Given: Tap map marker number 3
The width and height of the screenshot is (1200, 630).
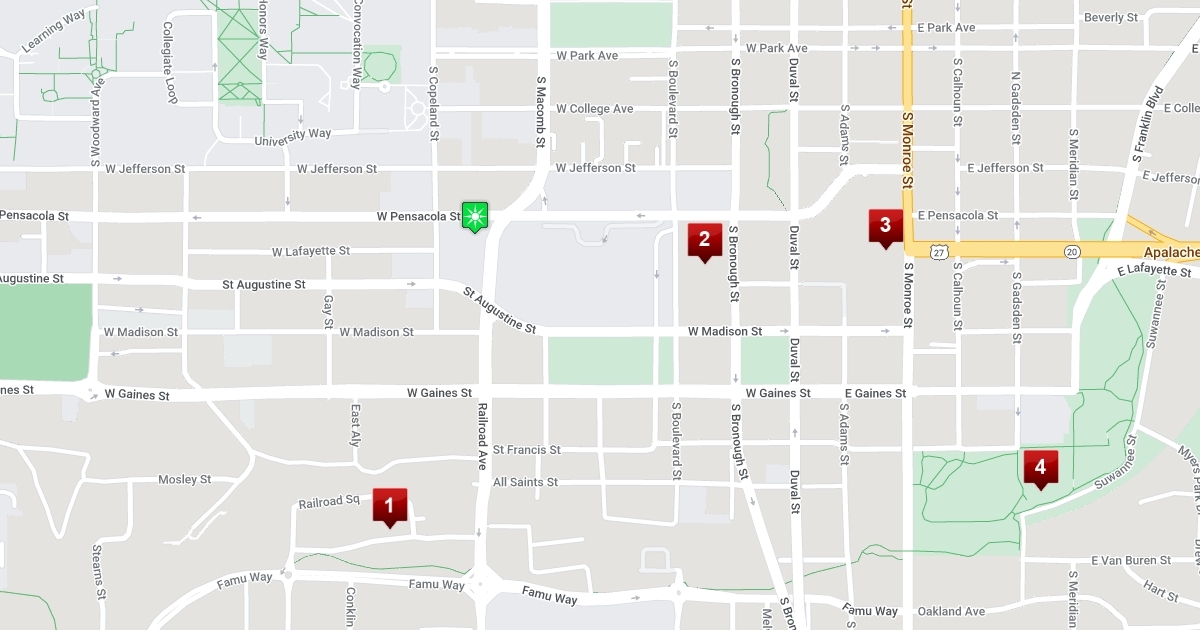Looking at the screenshot, I should 885,226.
